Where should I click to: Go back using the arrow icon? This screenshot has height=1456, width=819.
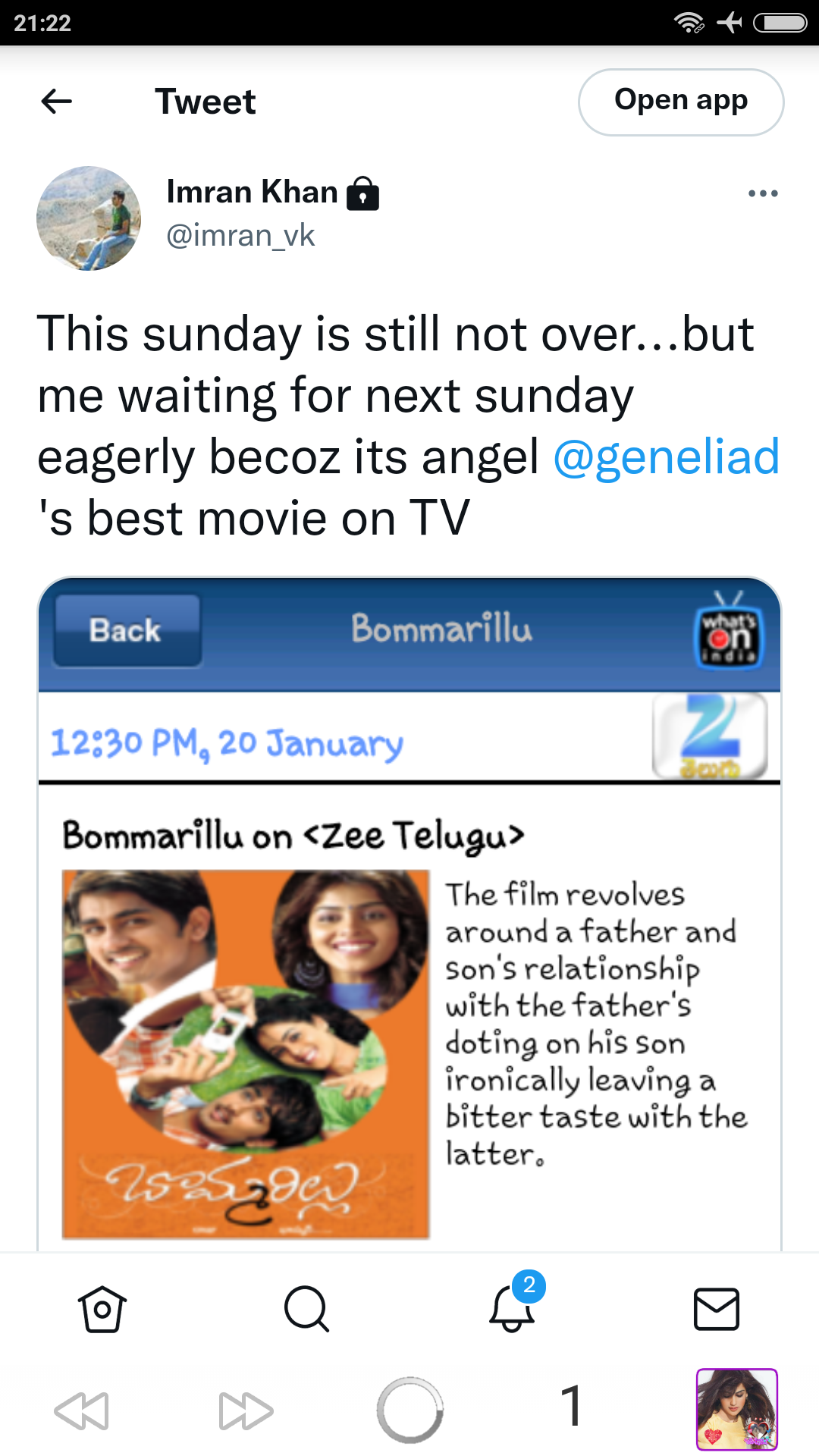57,101
